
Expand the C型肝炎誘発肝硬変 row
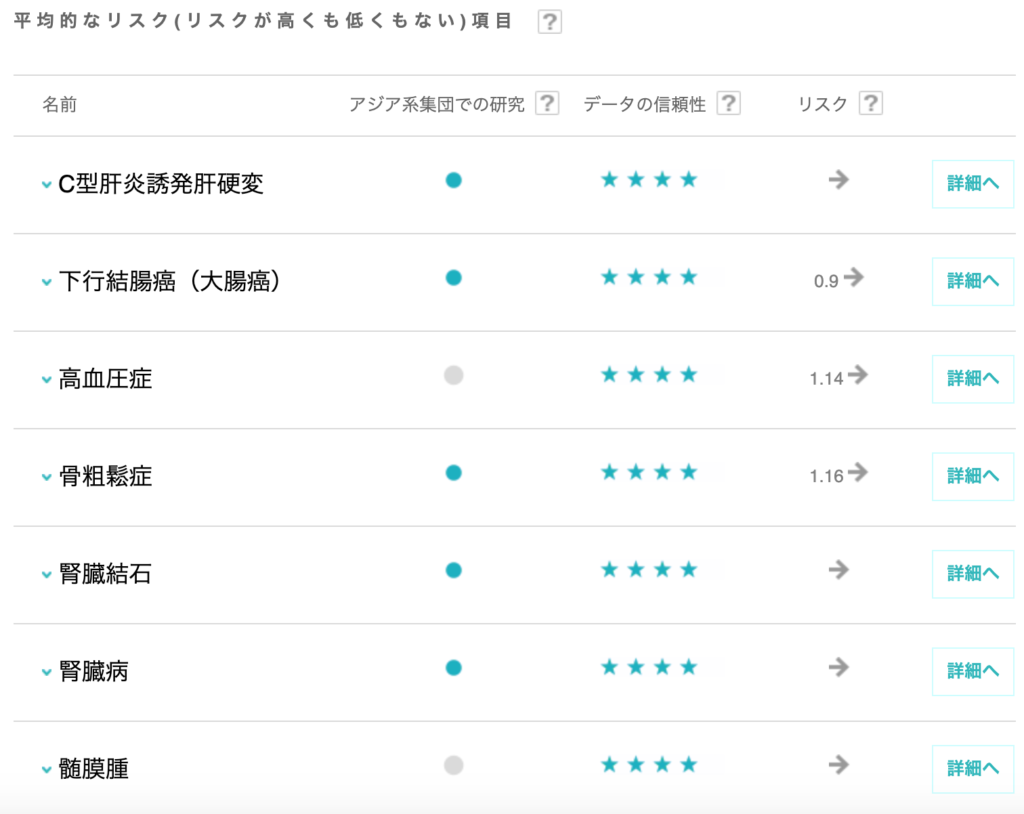coord(46,185)
